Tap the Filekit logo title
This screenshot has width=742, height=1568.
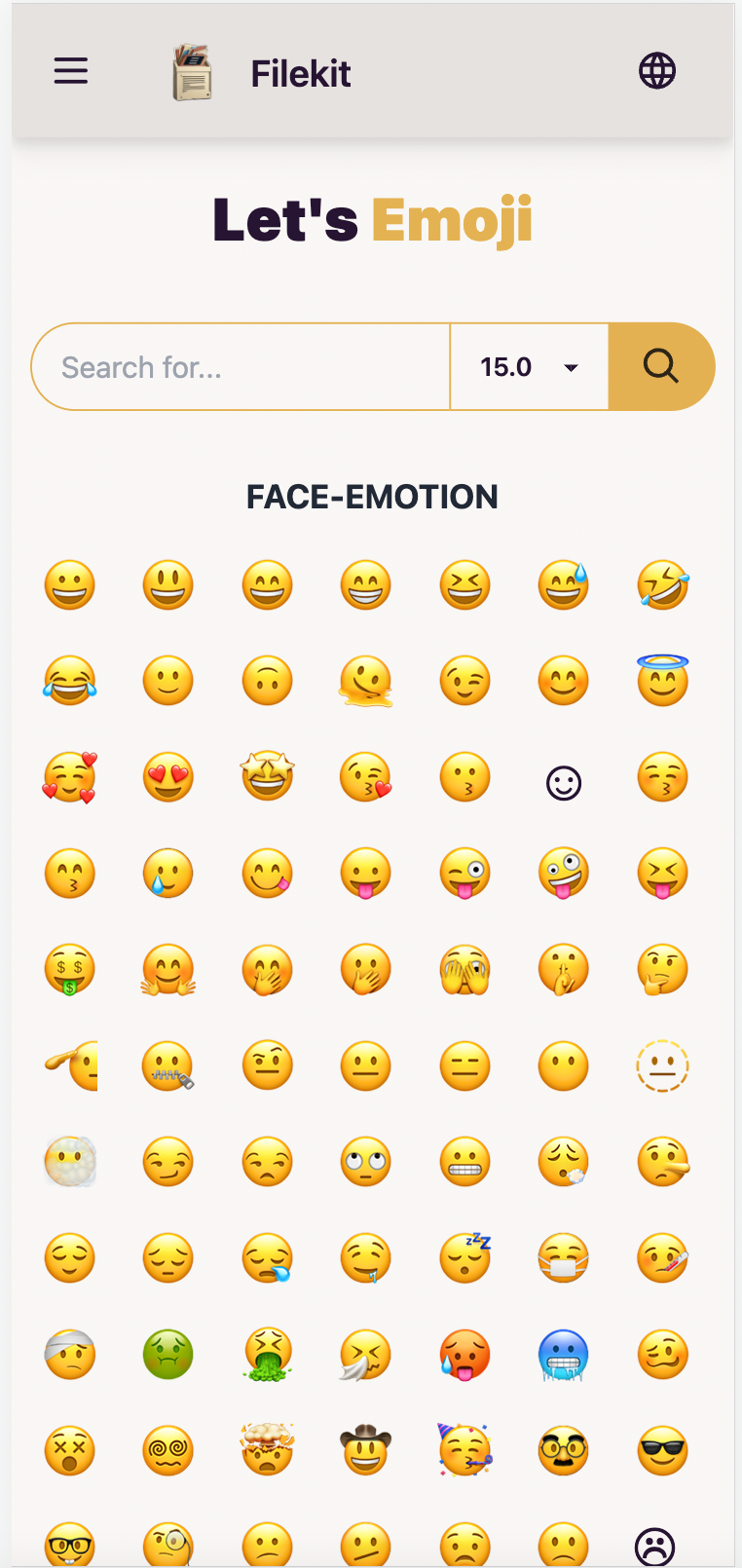coord(301,74)
